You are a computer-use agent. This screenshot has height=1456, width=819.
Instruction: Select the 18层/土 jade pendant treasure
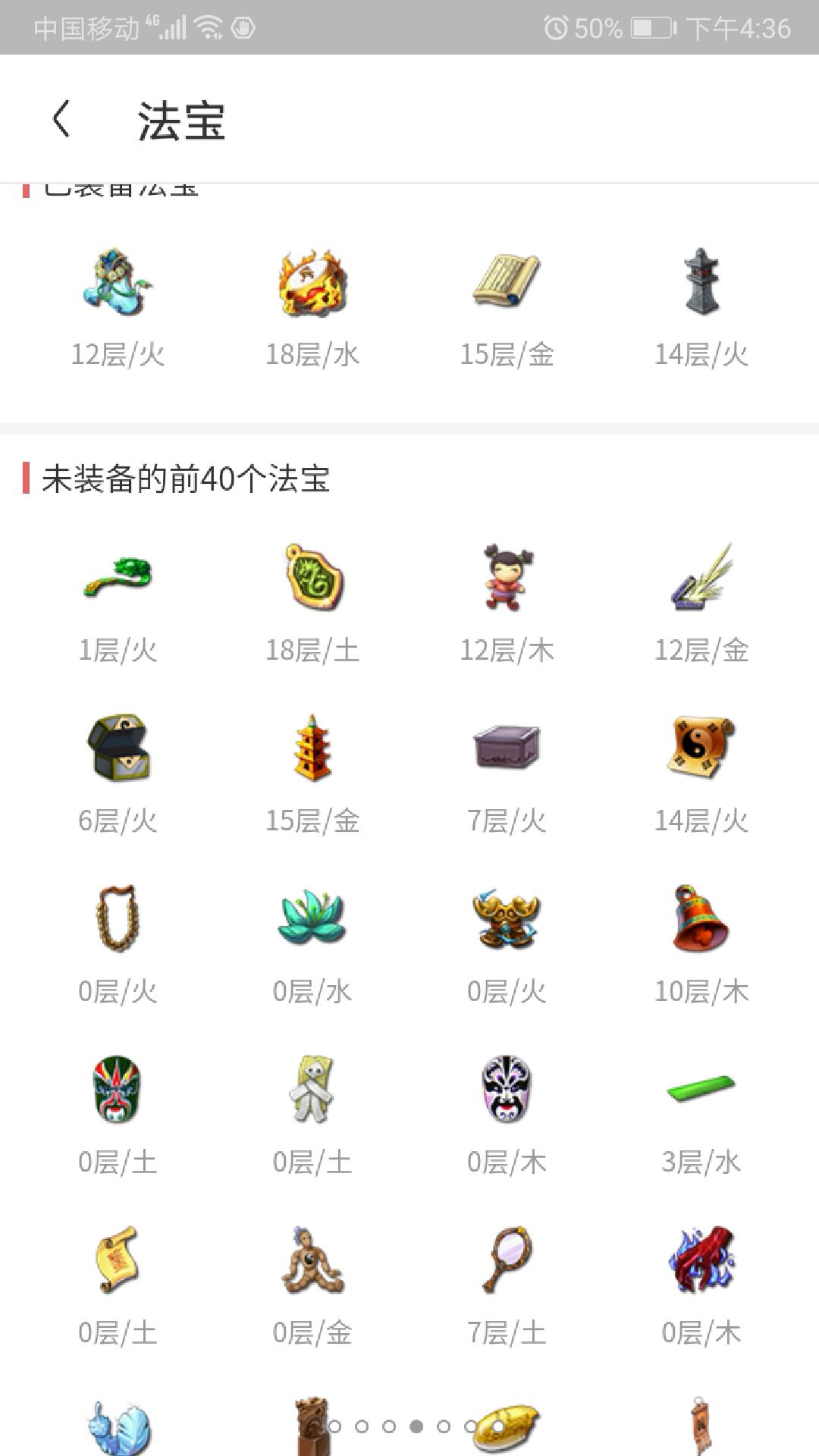[312, 578]
